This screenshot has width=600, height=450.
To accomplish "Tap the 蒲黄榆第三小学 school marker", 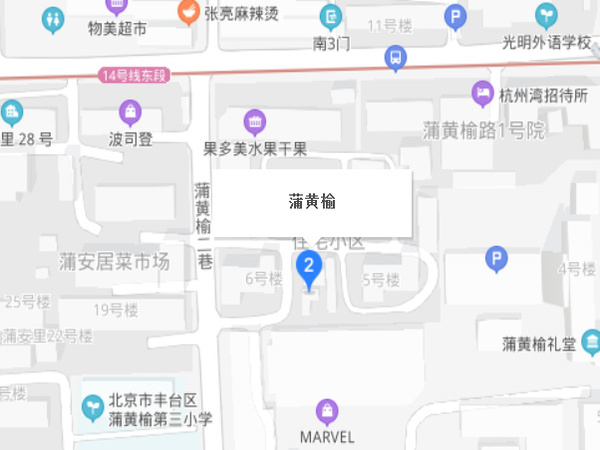I will (x=92, y=405).
